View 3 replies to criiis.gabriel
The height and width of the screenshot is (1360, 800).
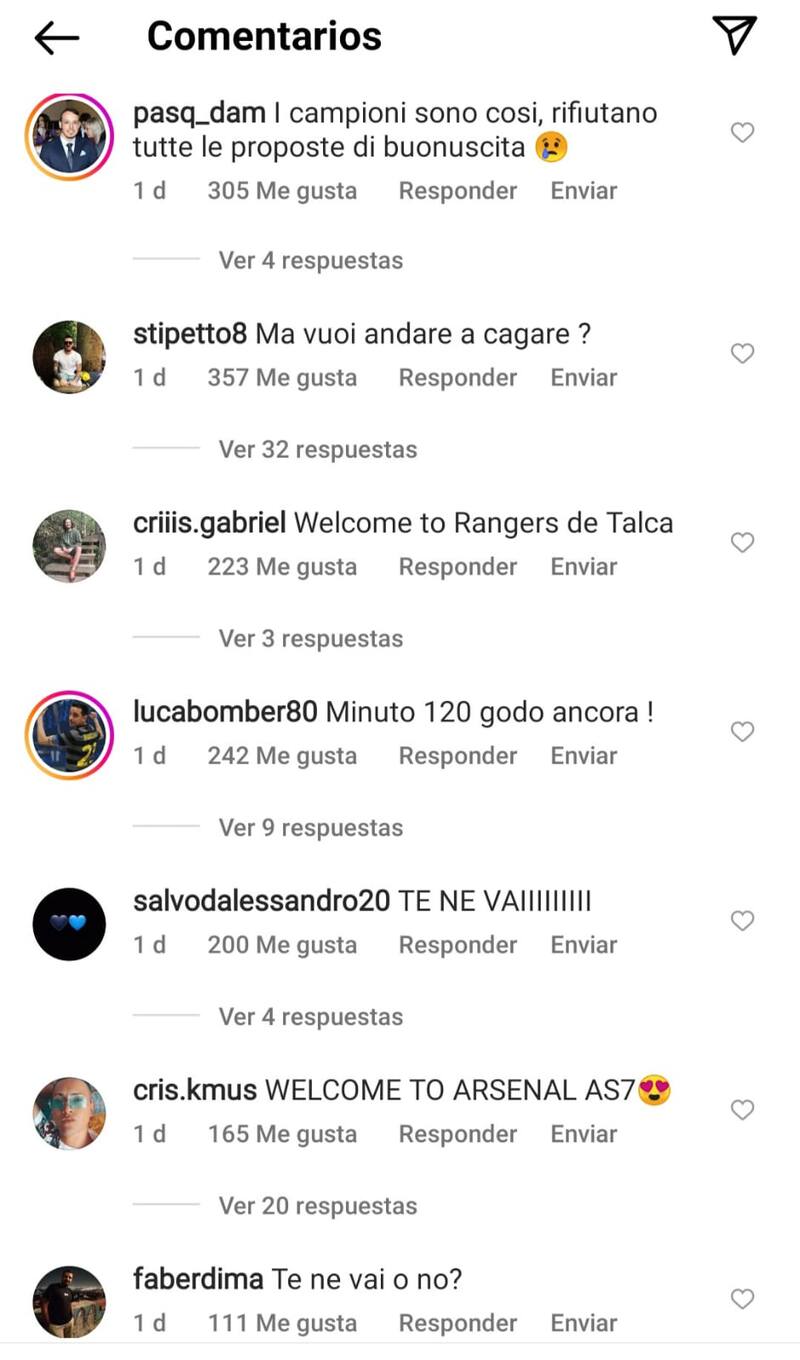(x=310, y=639)
